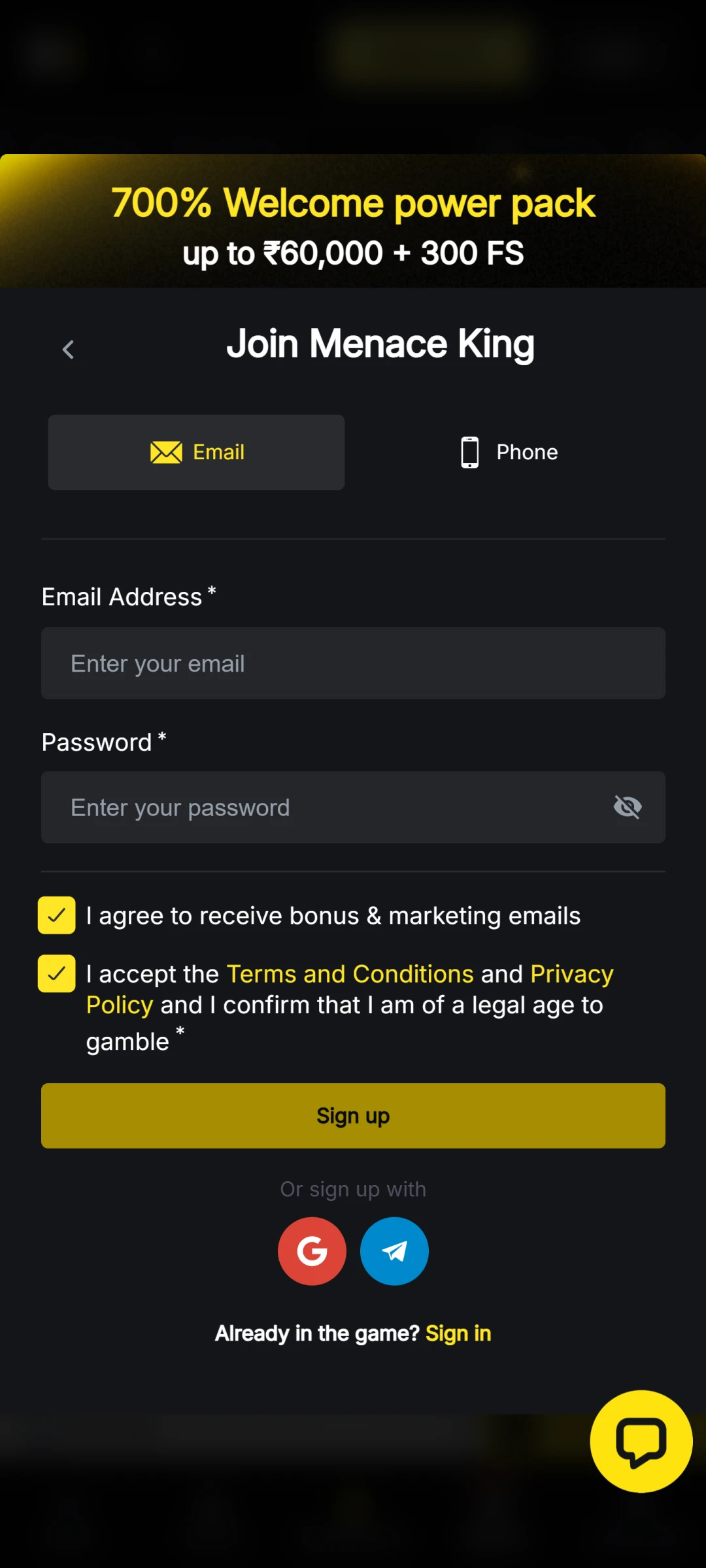Uncheck the accept terms and legal age checkbox
Viewport: 706px width, 1568px height.
57,973
